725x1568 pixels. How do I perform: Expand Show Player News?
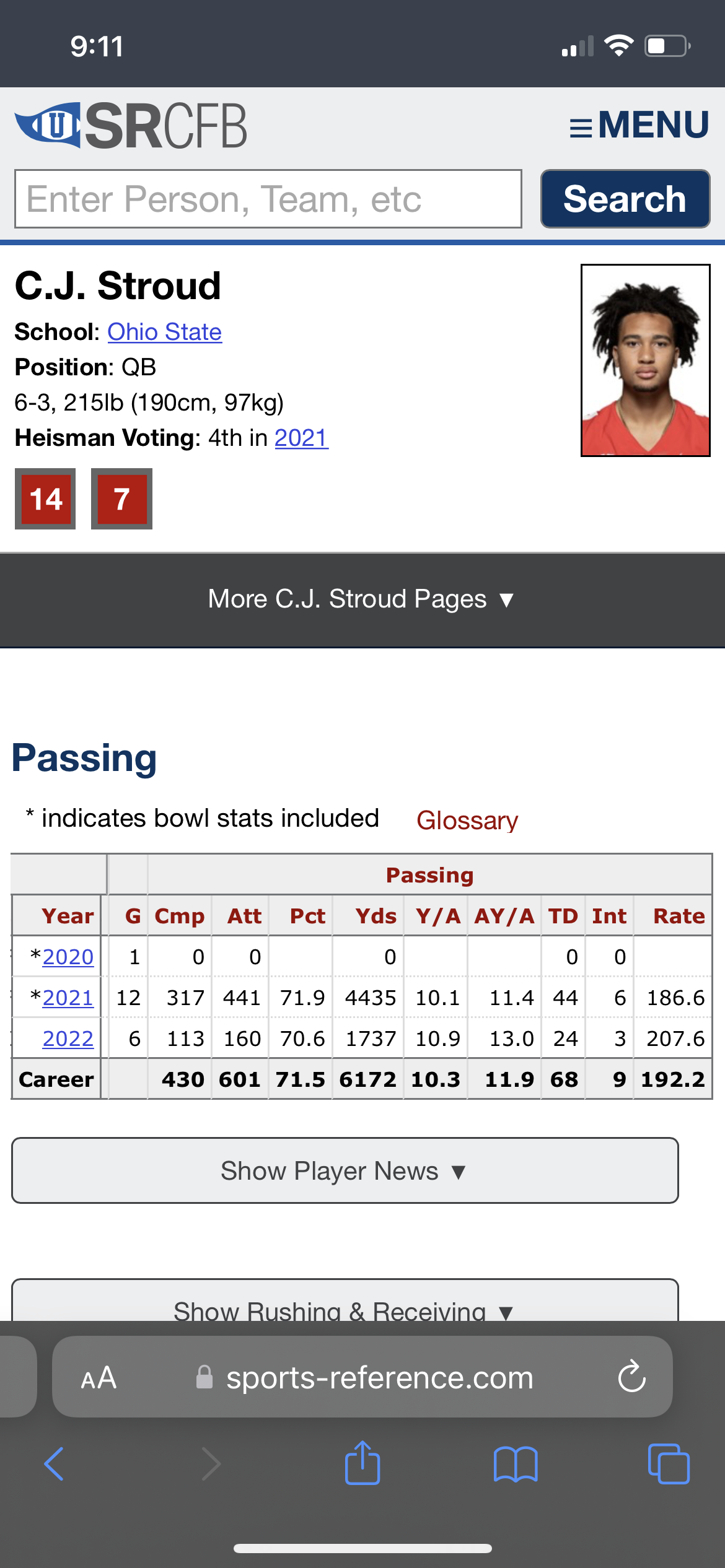point(345,1170)
